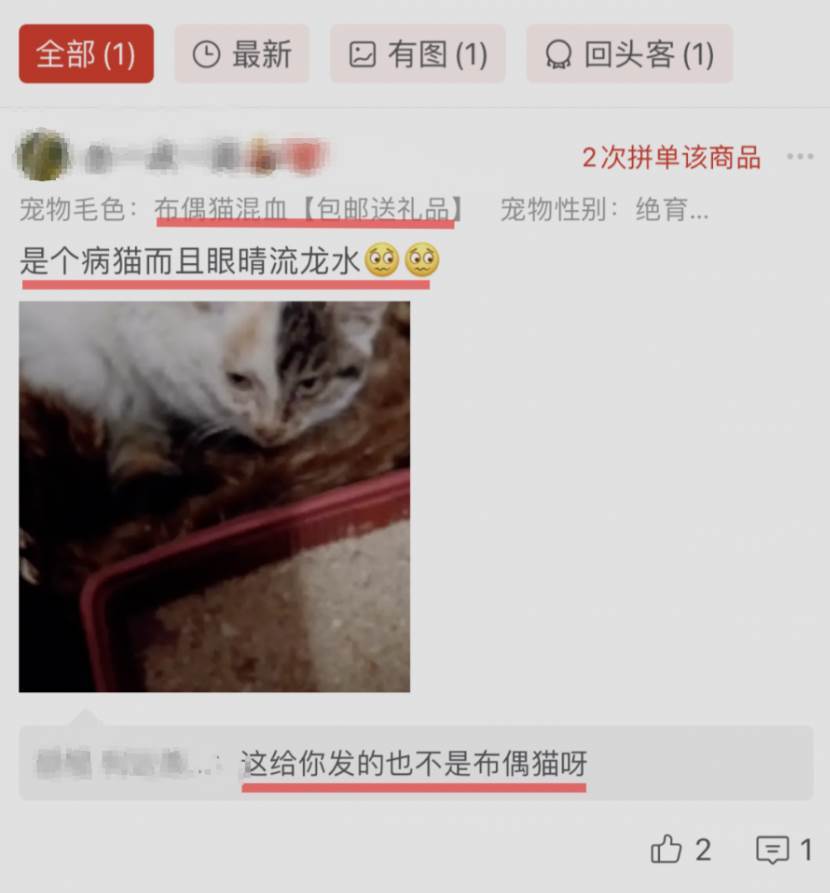The width and height of the screenshot is (830, 893).
Task: Open the reply 这给你发的也不是布偶猫呀
Action: click(414, 765)
